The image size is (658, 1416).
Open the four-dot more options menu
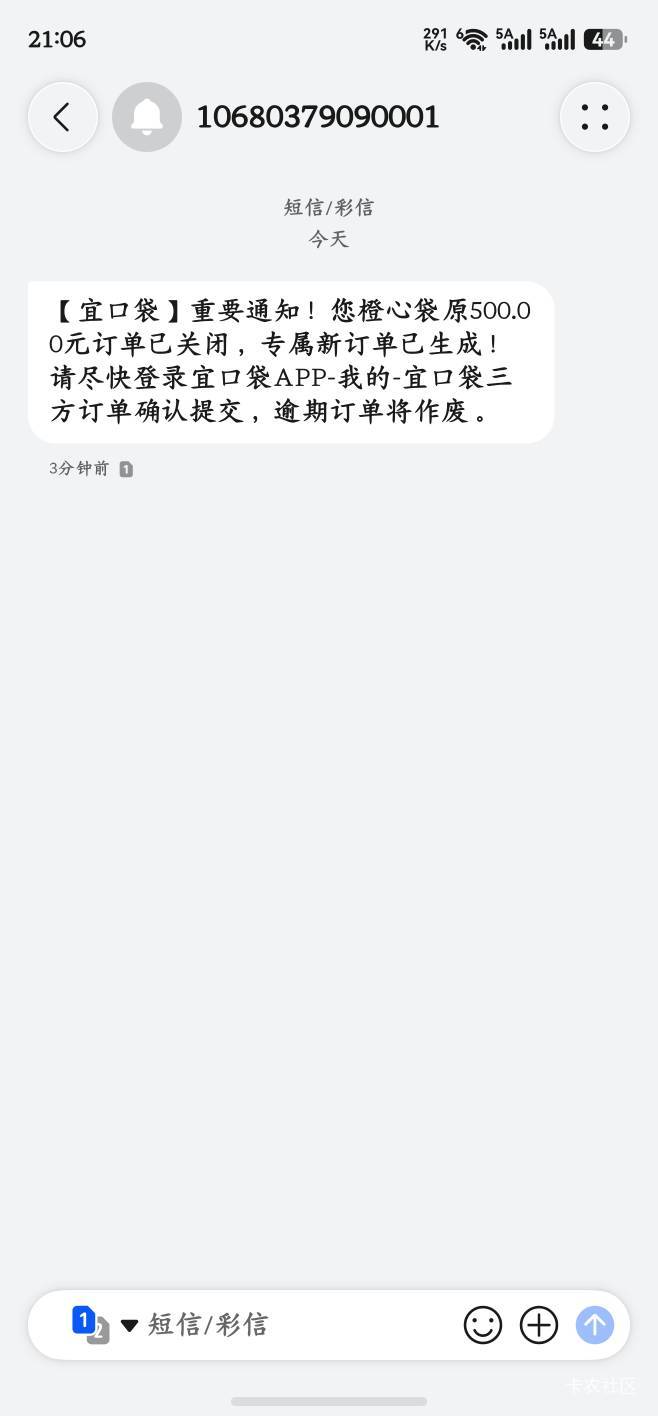(595, 117)
